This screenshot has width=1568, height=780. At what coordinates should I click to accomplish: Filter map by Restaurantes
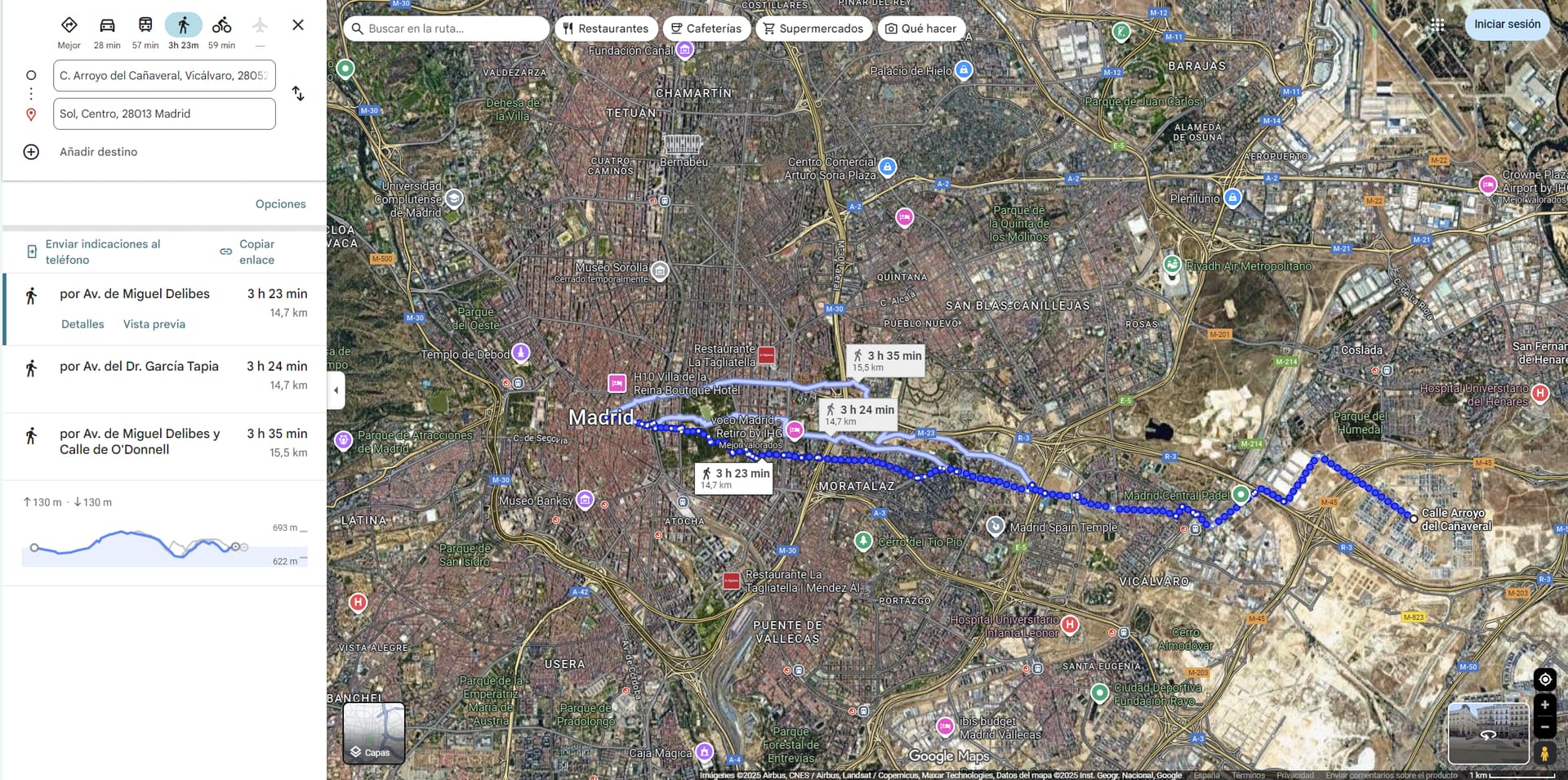pyautogui.click(x=606, y=29)
